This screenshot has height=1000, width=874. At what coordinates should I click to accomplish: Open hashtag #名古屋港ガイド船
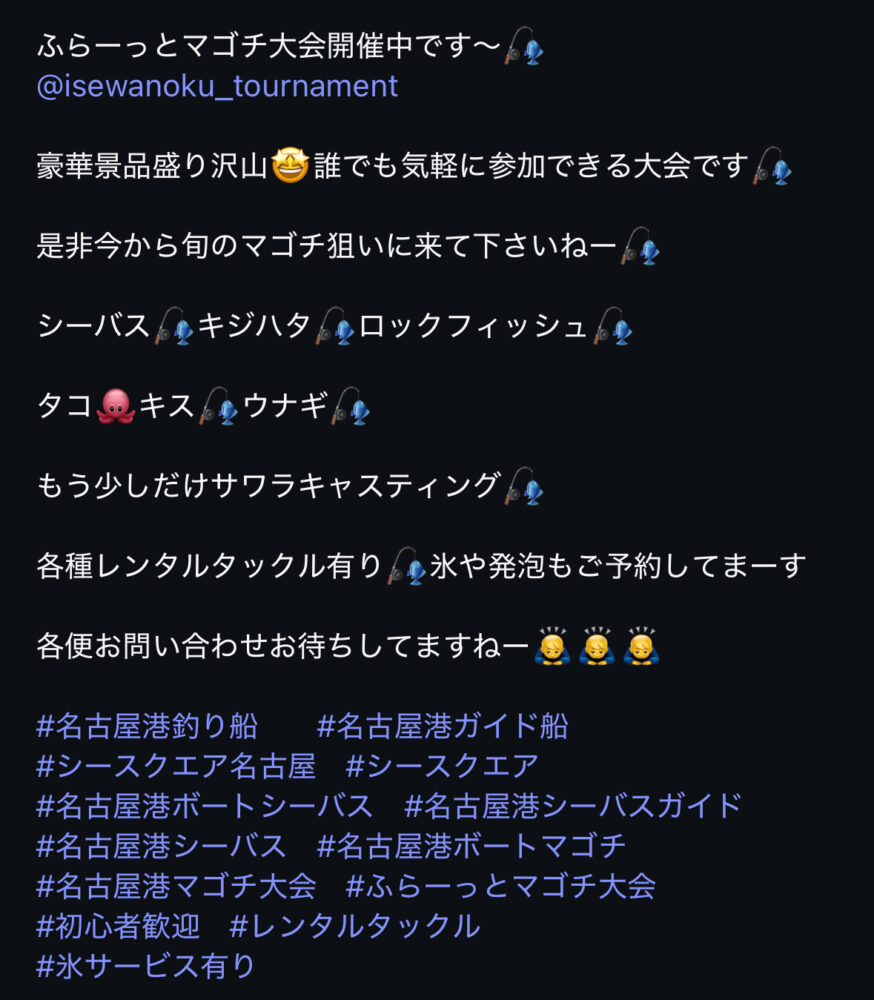[442, 726]
